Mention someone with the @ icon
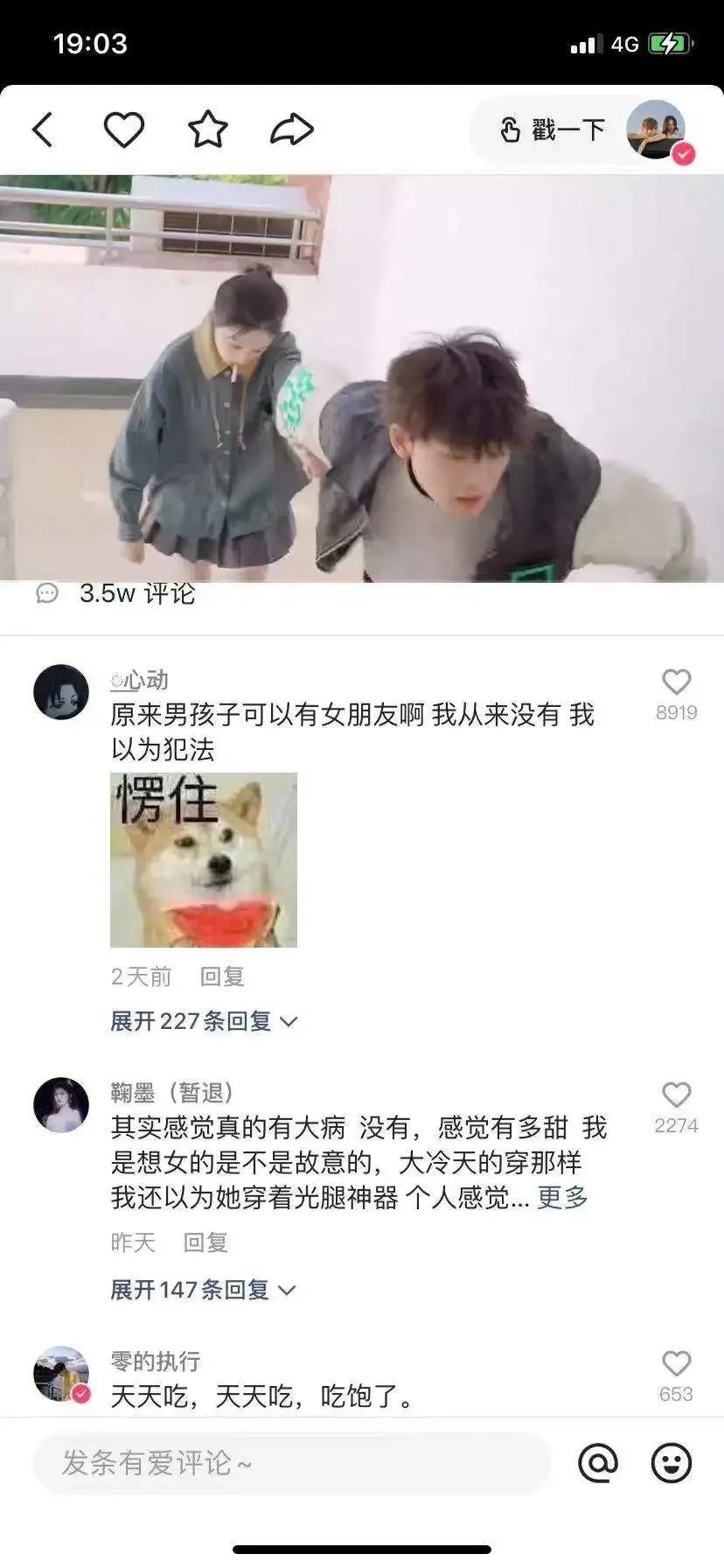The image size is (724, 1568). (x=598, y=1463)
